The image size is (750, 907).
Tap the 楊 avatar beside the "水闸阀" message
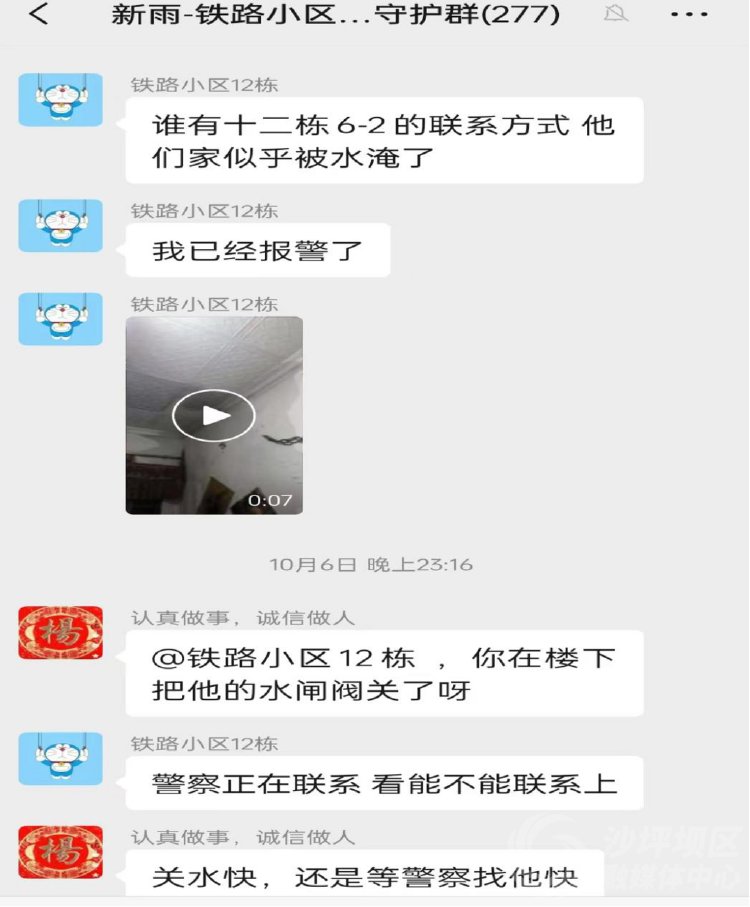click(61, 633)
